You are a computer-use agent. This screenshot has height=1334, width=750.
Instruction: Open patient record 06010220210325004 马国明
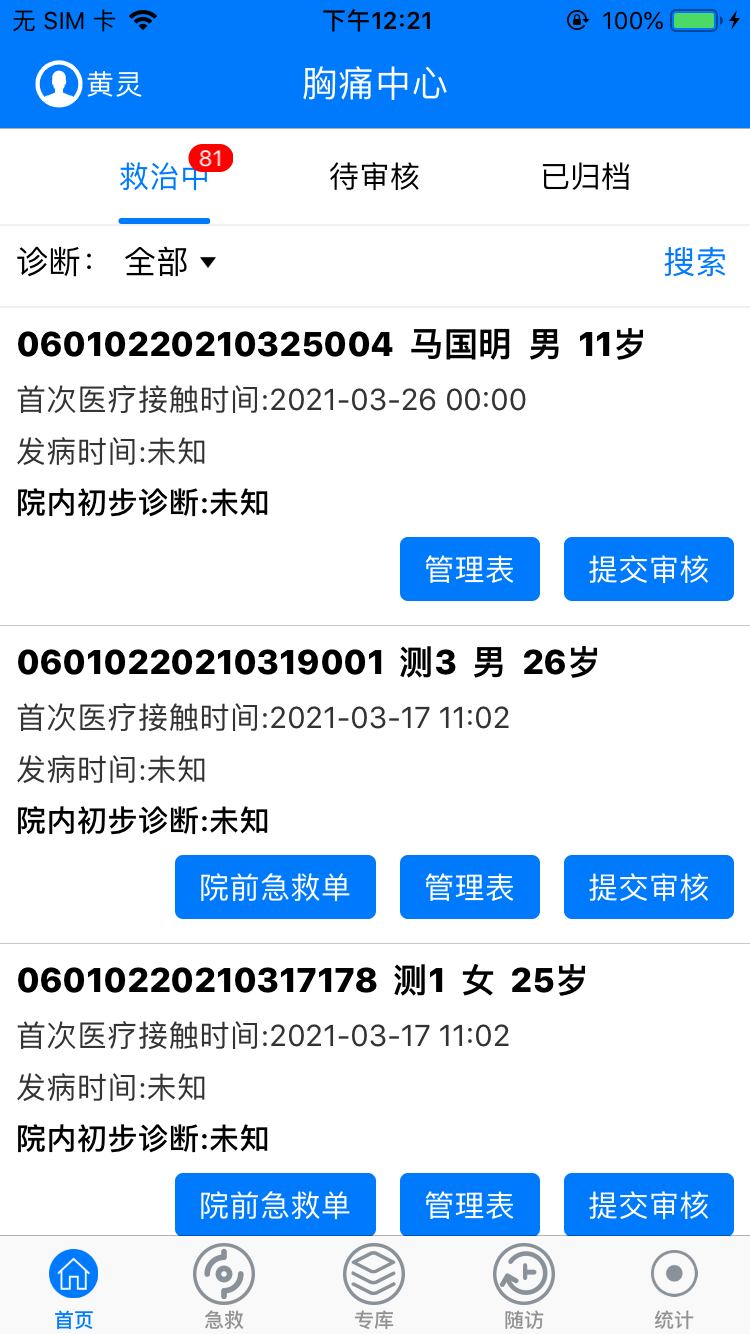click(331, 345)
